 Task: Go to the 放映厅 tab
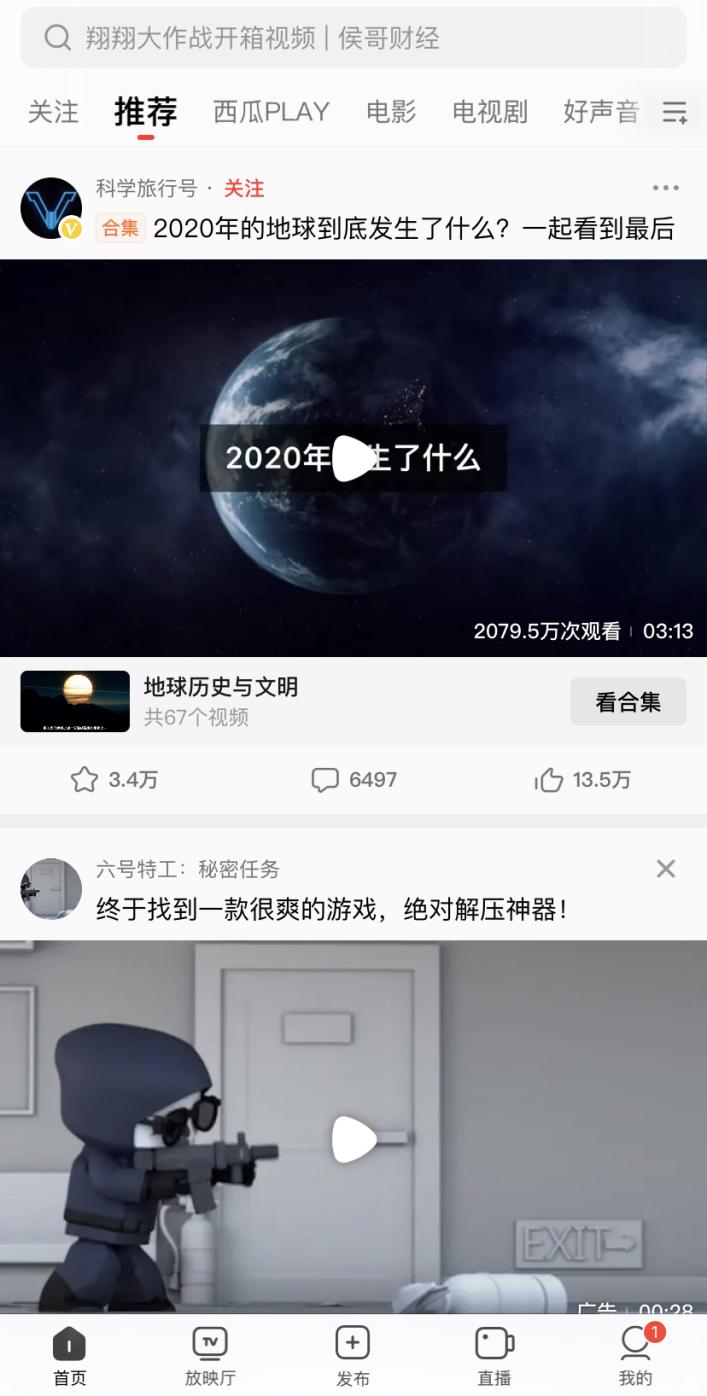click(x=210, y=1355)
